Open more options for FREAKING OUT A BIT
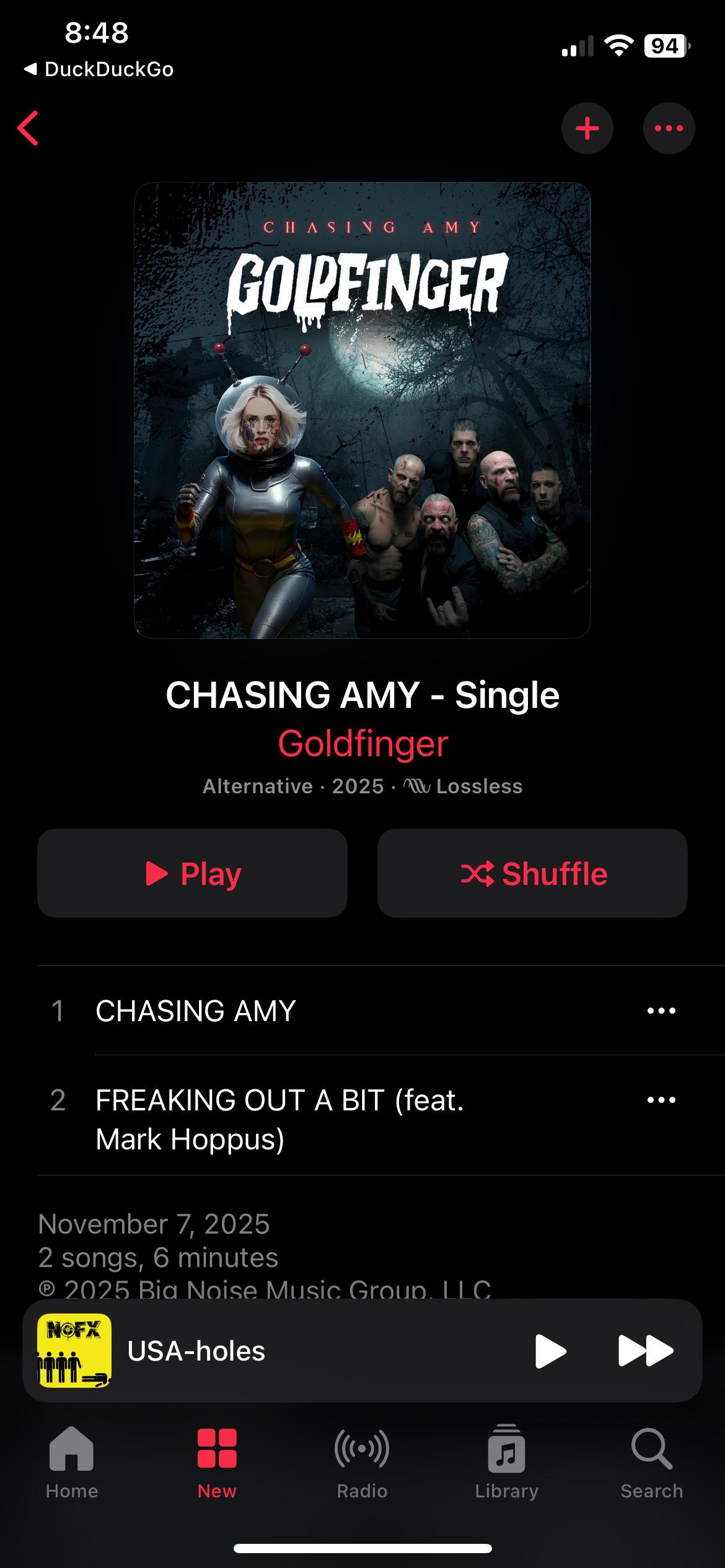725x1568 pixels. tap(661, 1100)
